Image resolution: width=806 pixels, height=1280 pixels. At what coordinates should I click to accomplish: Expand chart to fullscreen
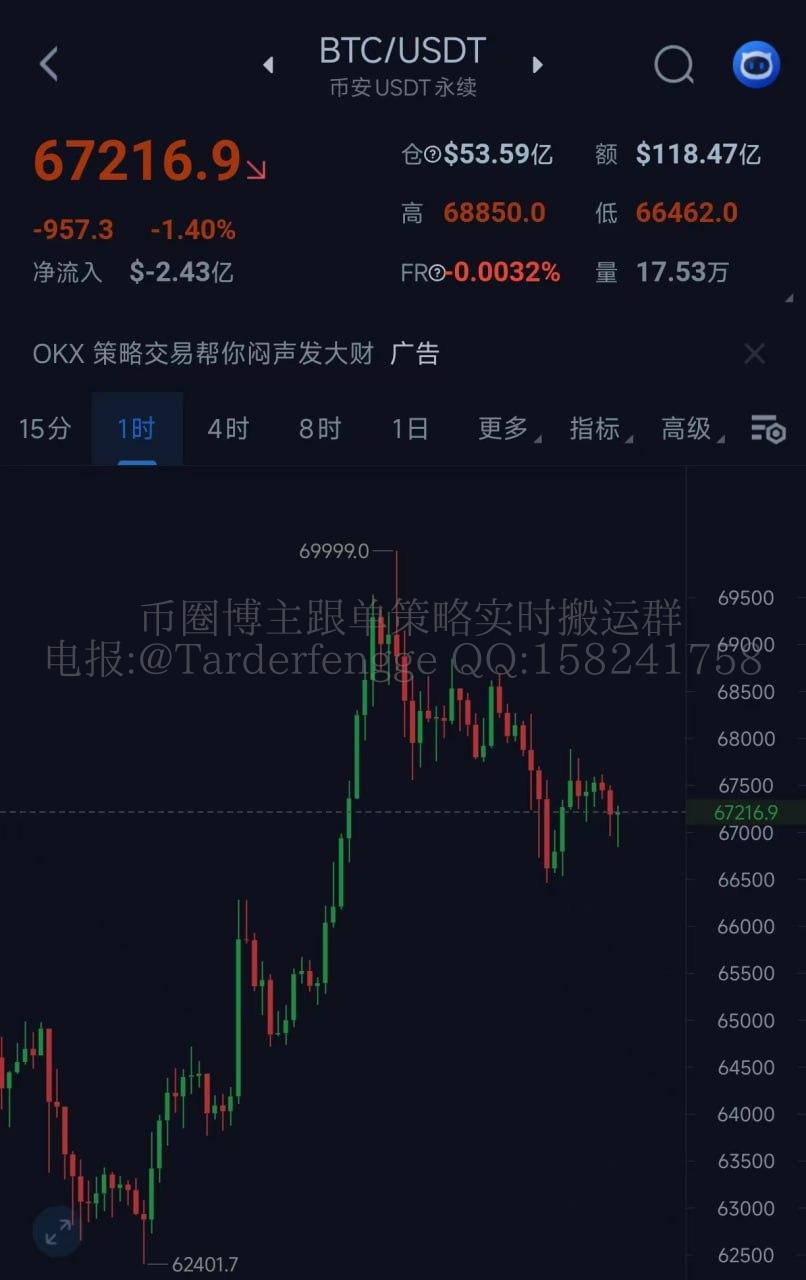pos(57,1231)
